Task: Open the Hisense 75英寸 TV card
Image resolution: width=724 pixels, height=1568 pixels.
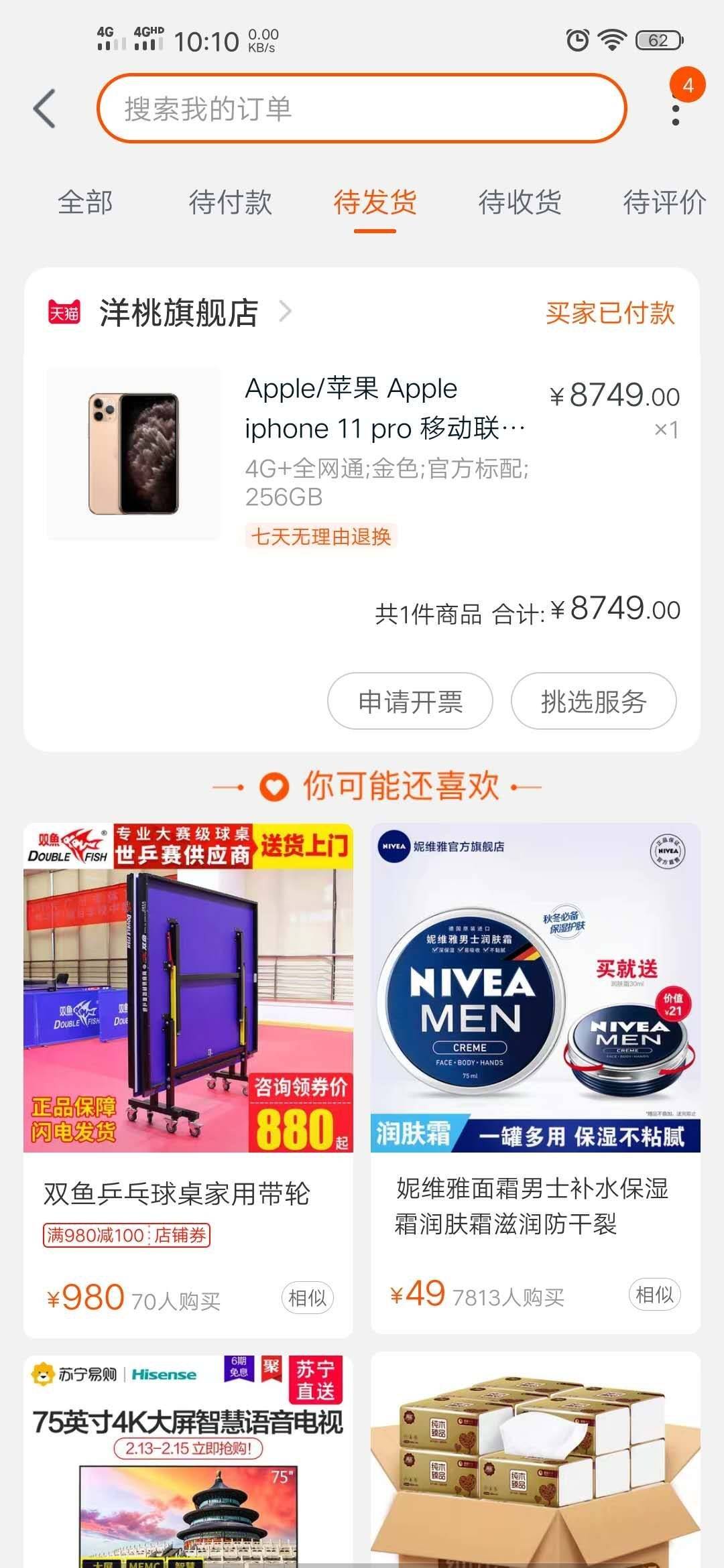Action: [x=188, y=1461]
